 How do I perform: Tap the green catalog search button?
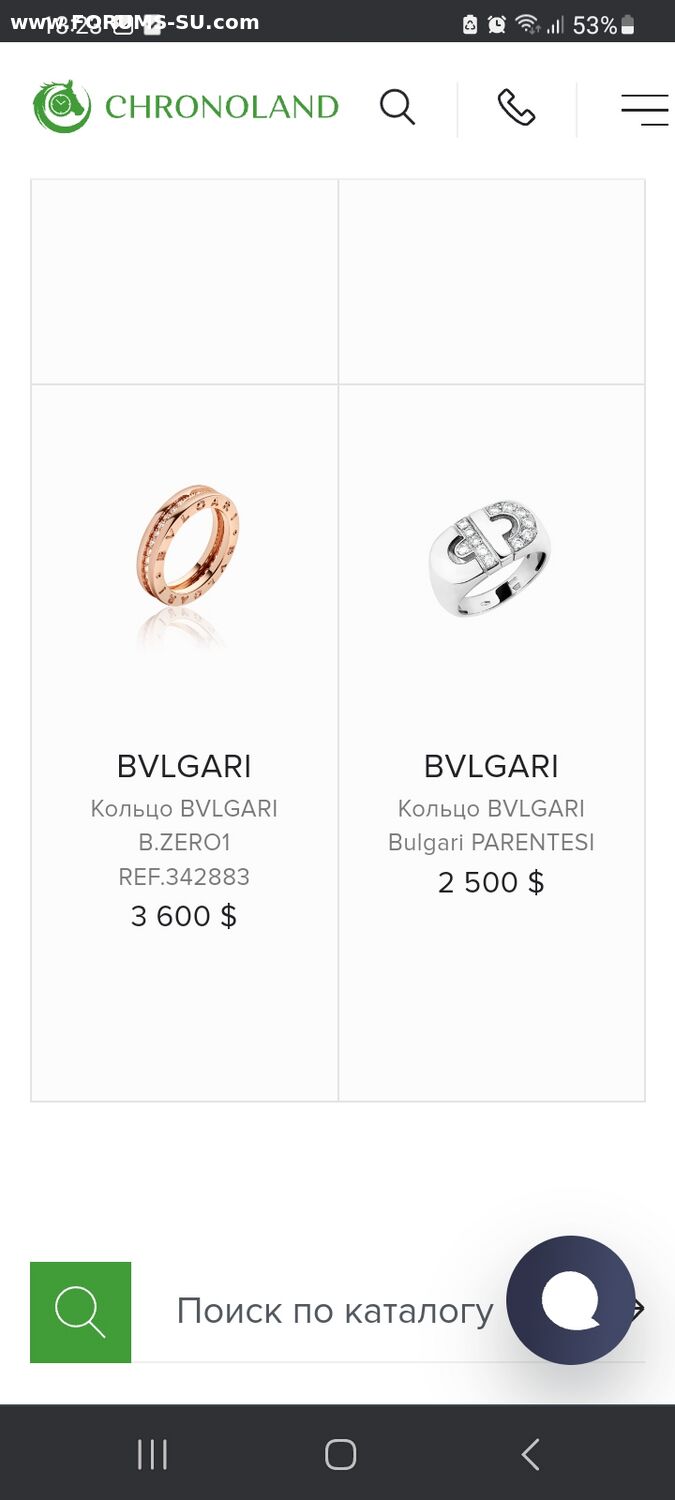point(81,1312)
